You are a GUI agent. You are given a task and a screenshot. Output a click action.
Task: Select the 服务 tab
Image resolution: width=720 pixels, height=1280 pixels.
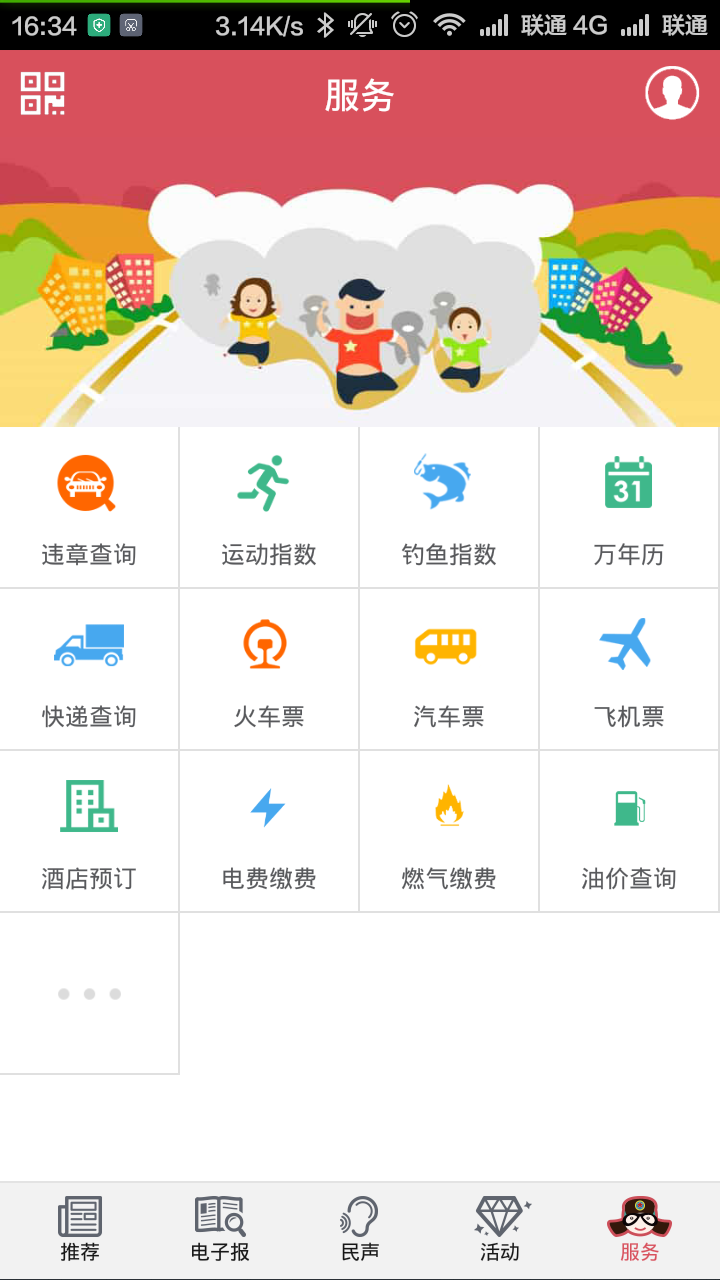click(x=640, y=1230)
